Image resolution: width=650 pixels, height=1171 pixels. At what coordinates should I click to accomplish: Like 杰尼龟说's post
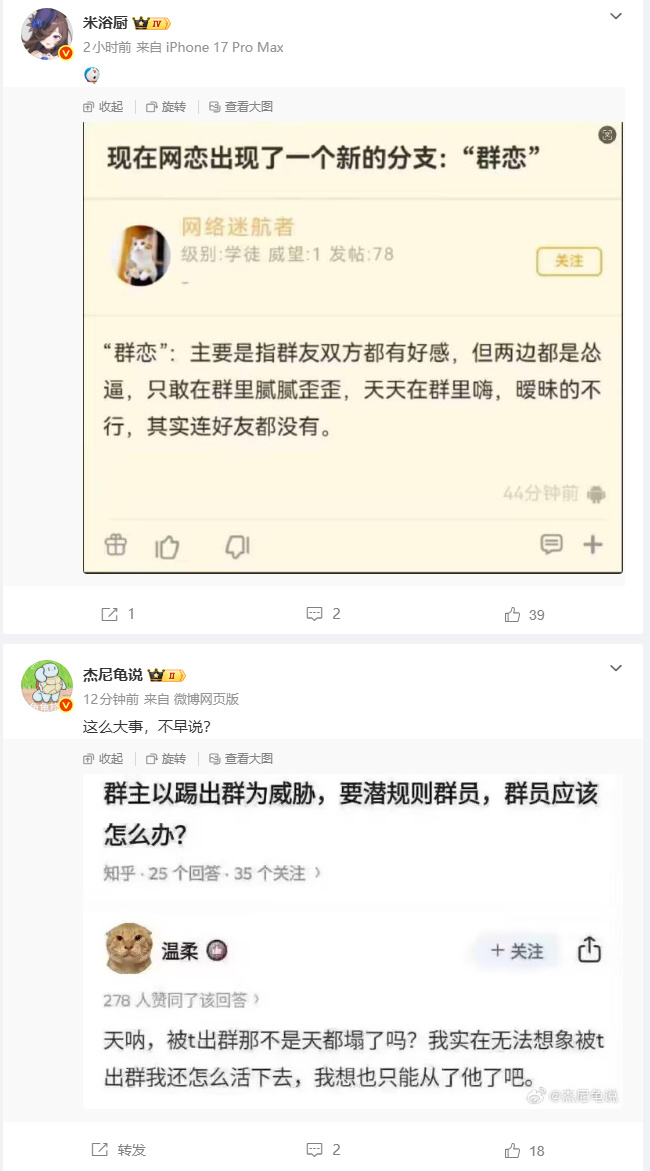[525, 1151]
